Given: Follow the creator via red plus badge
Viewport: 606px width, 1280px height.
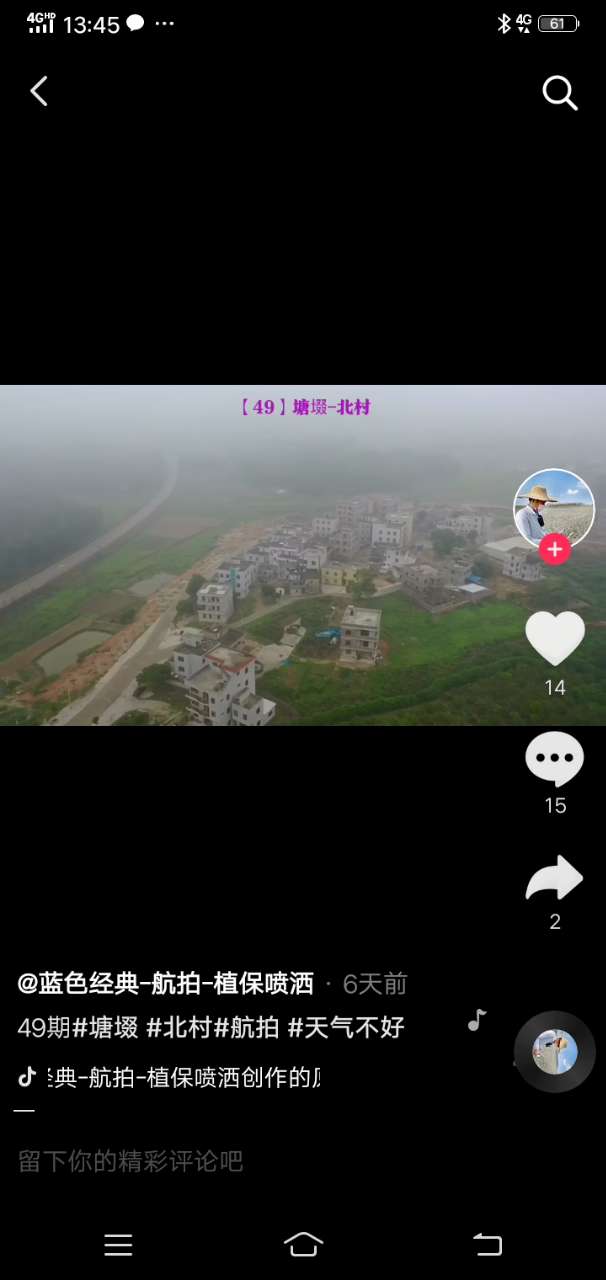Looking at the screenshot, I should [x=554, y=549].
